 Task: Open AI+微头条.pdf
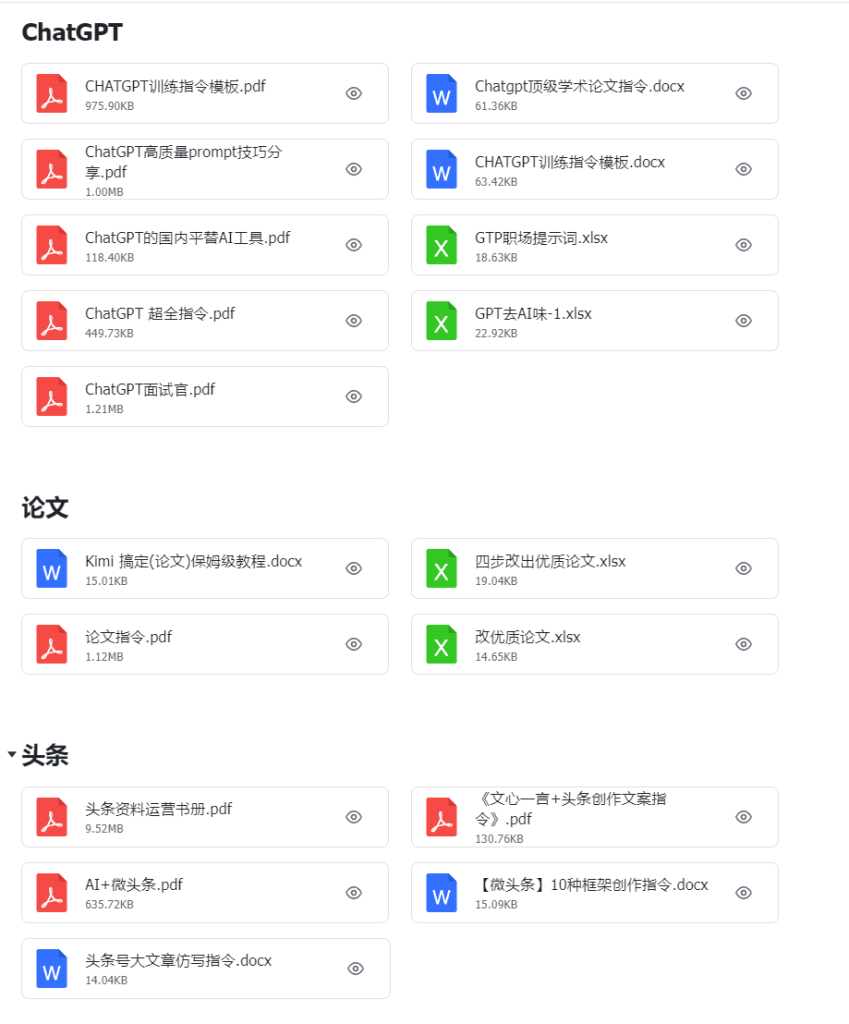(134, 885)
